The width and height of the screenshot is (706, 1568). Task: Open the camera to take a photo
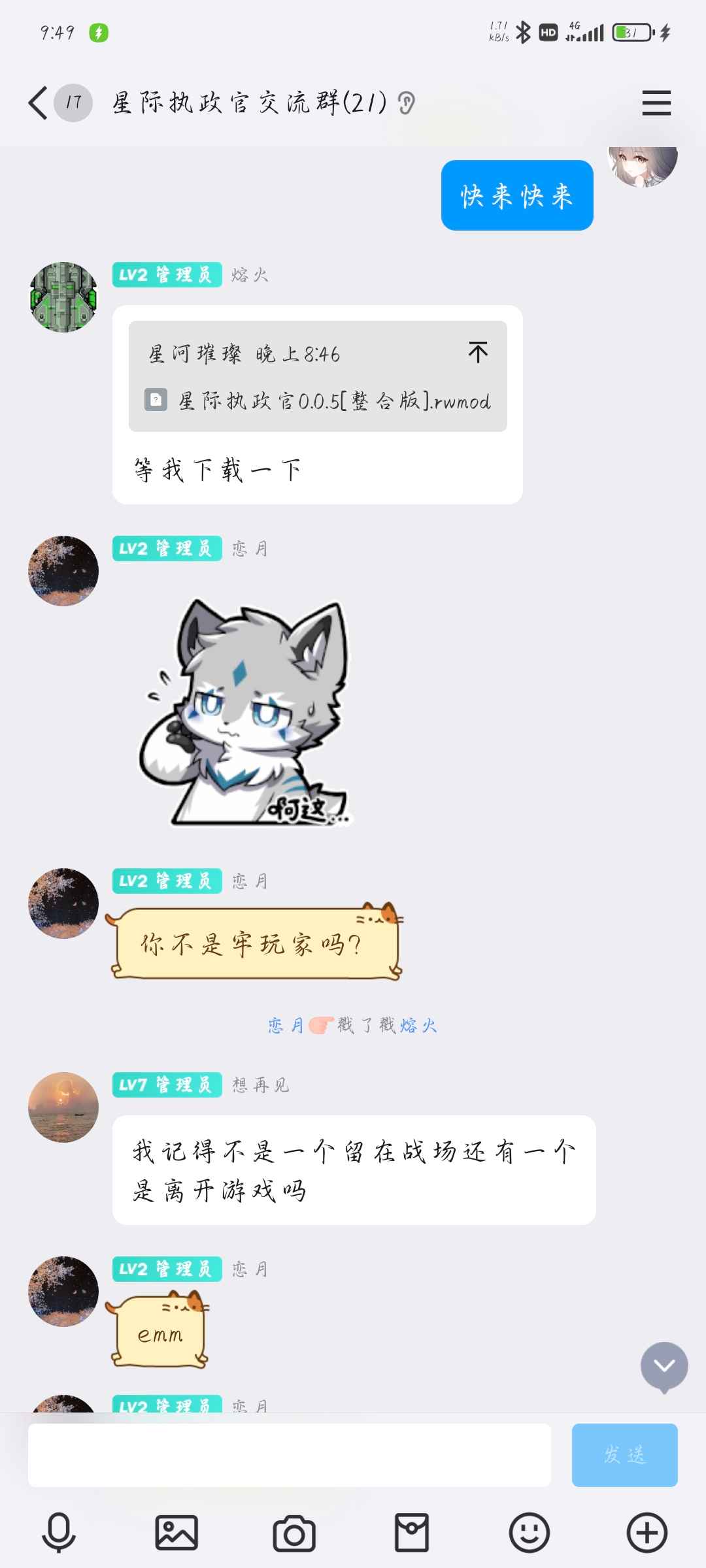click(x=294, y=1533)
